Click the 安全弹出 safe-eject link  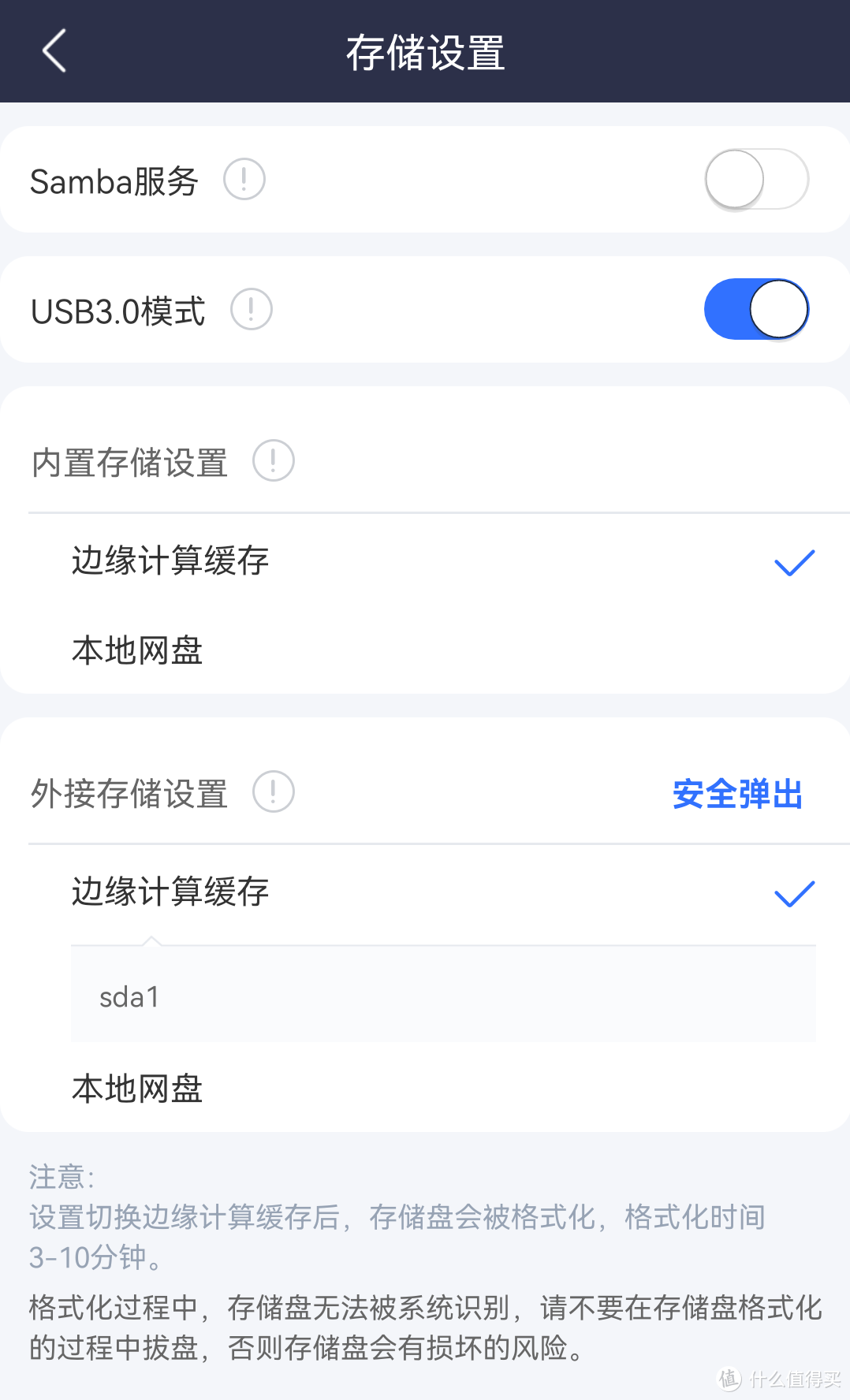point(736,794)
